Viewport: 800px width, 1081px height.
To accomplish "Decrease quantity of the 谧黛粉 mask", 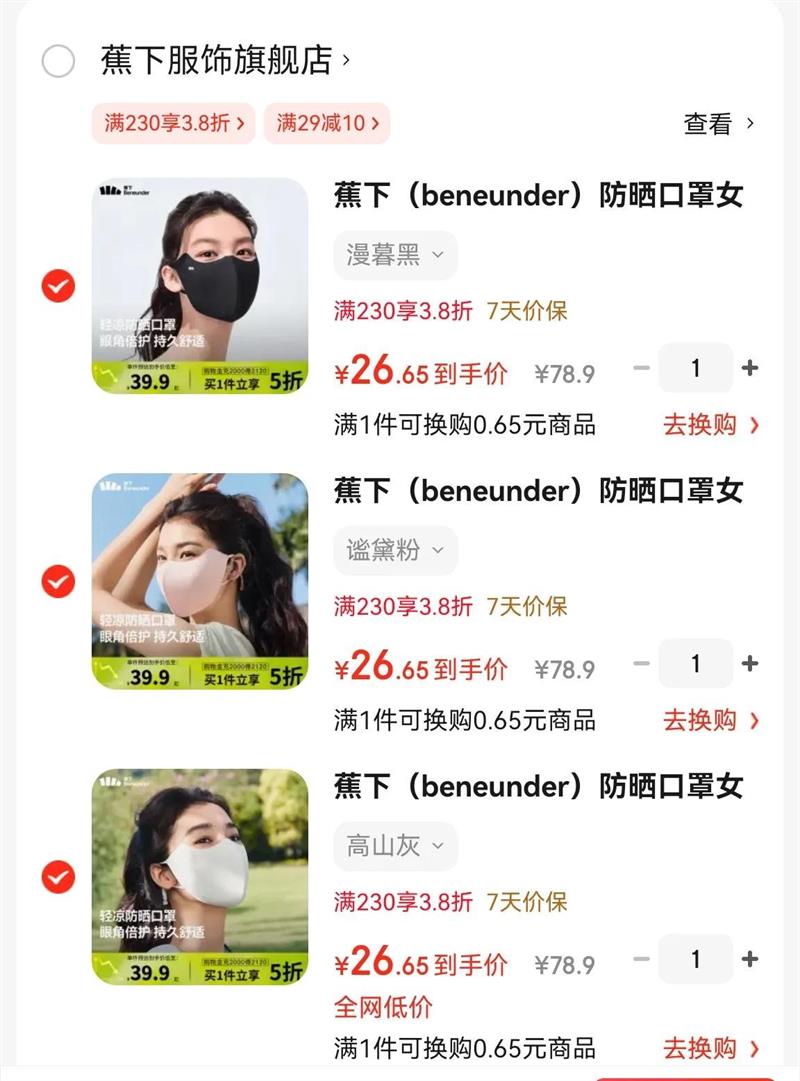I will pos(642,664).
